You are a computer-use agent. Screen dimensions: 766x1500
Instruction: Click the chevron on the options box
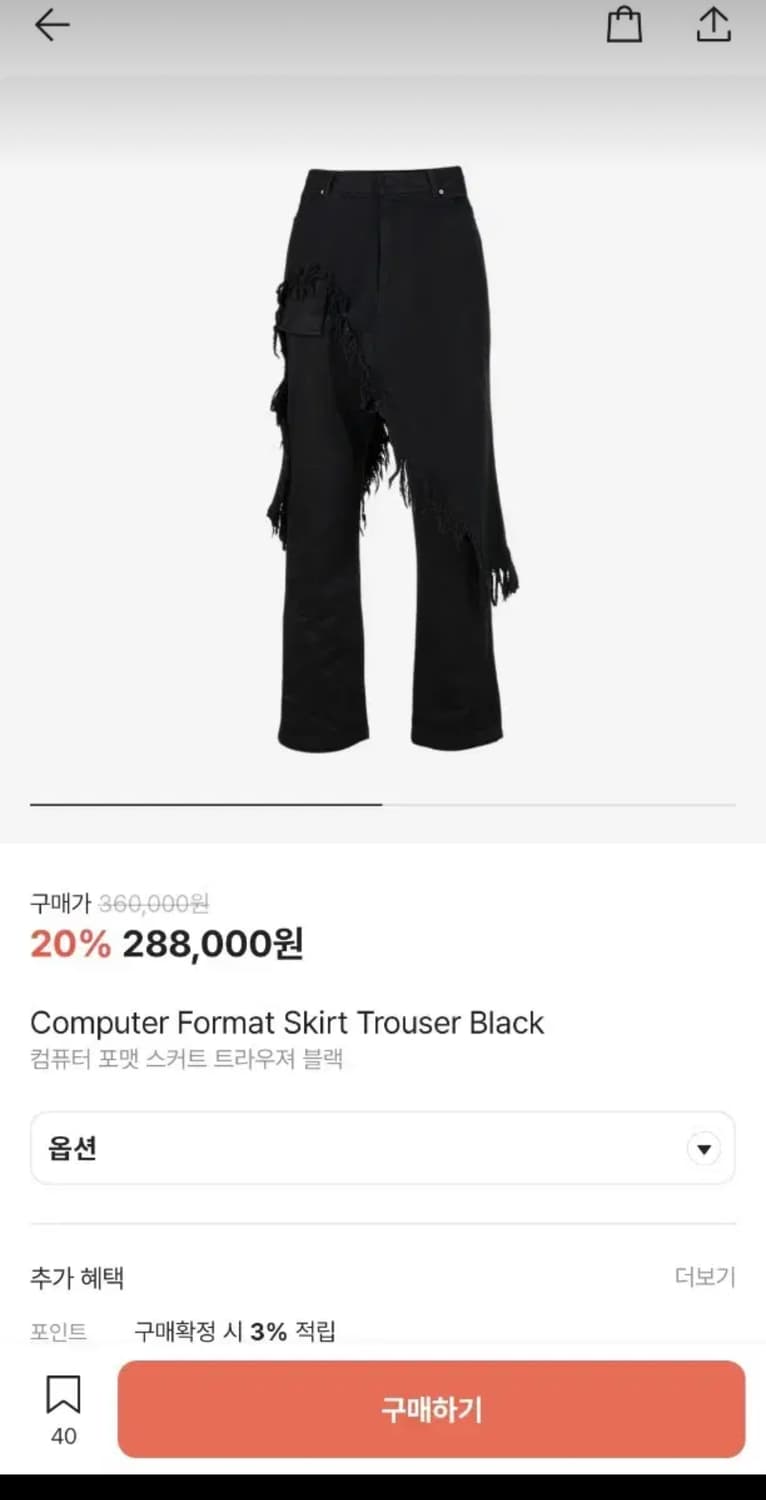click(703, 1148)
